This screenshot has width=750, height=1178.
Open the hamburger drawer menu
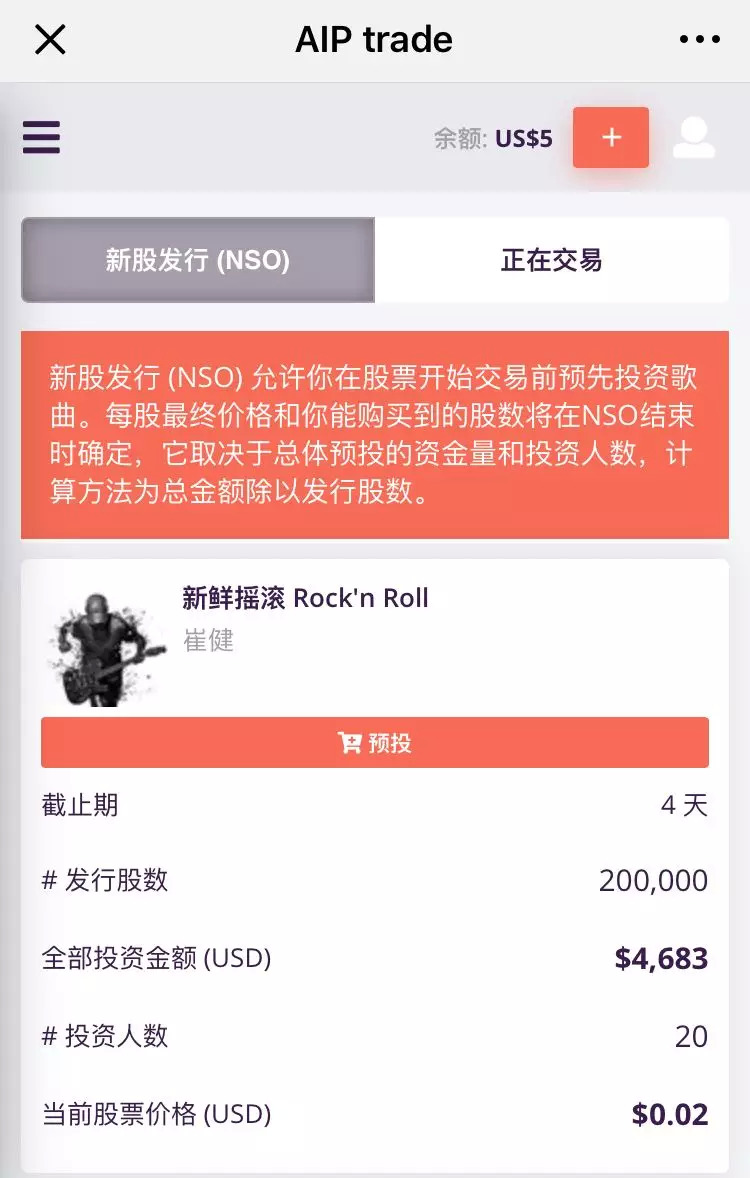(41, 137)
